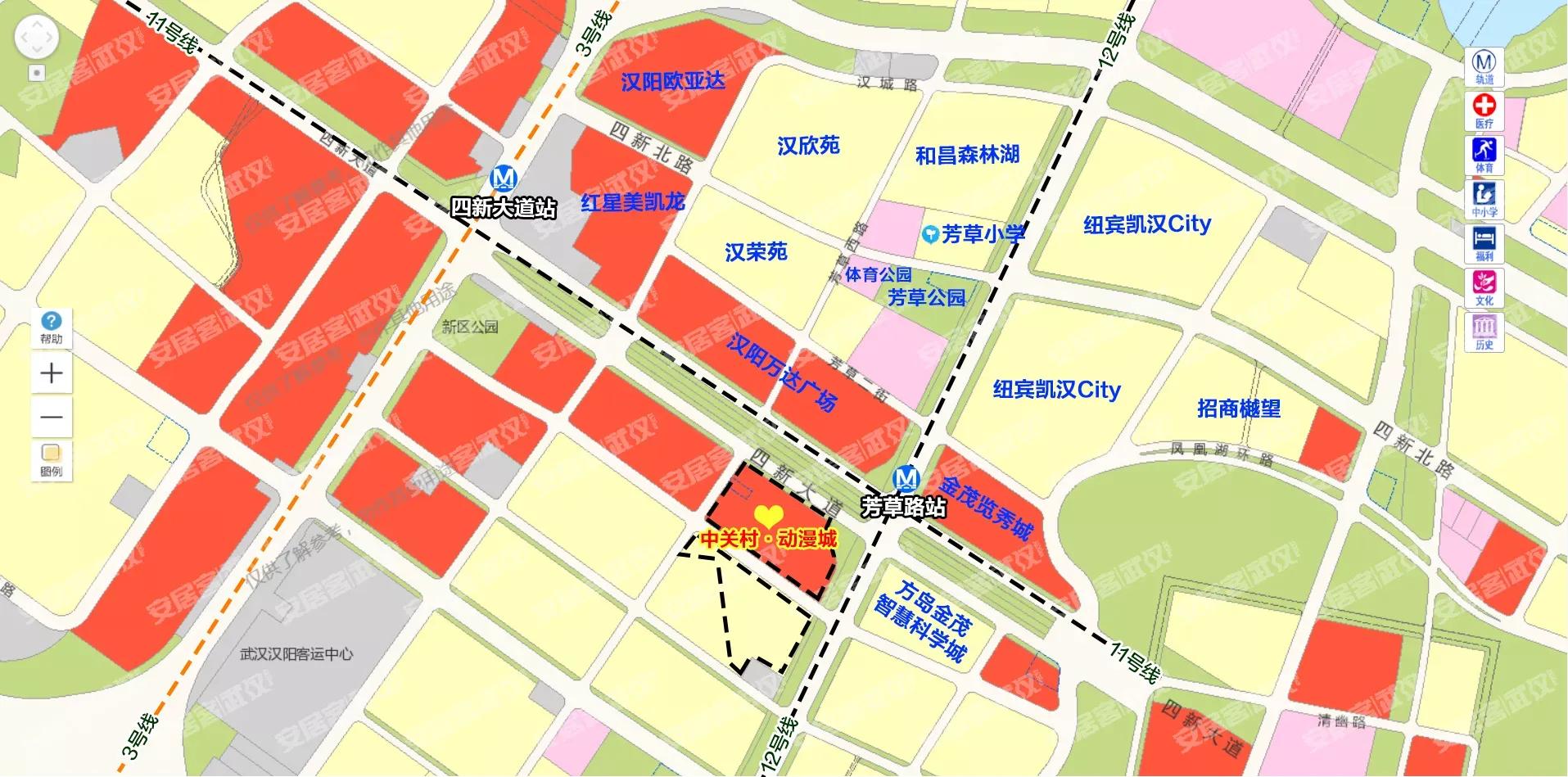Tap the pan compass control
The height and width of the screenshot is (777, 1568).
point(36,37)
